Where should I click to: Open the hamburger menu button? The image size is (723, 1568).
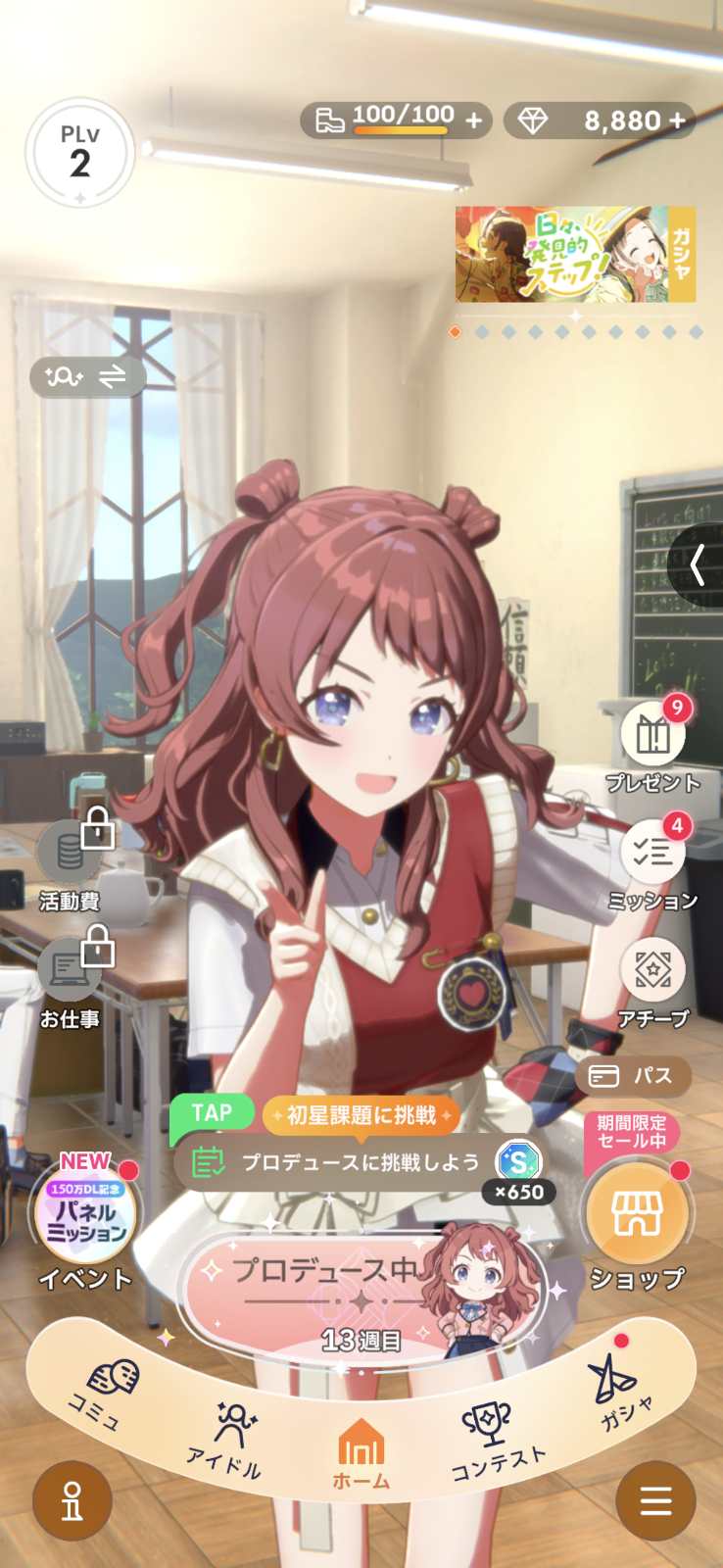[x=656, y=1499]
